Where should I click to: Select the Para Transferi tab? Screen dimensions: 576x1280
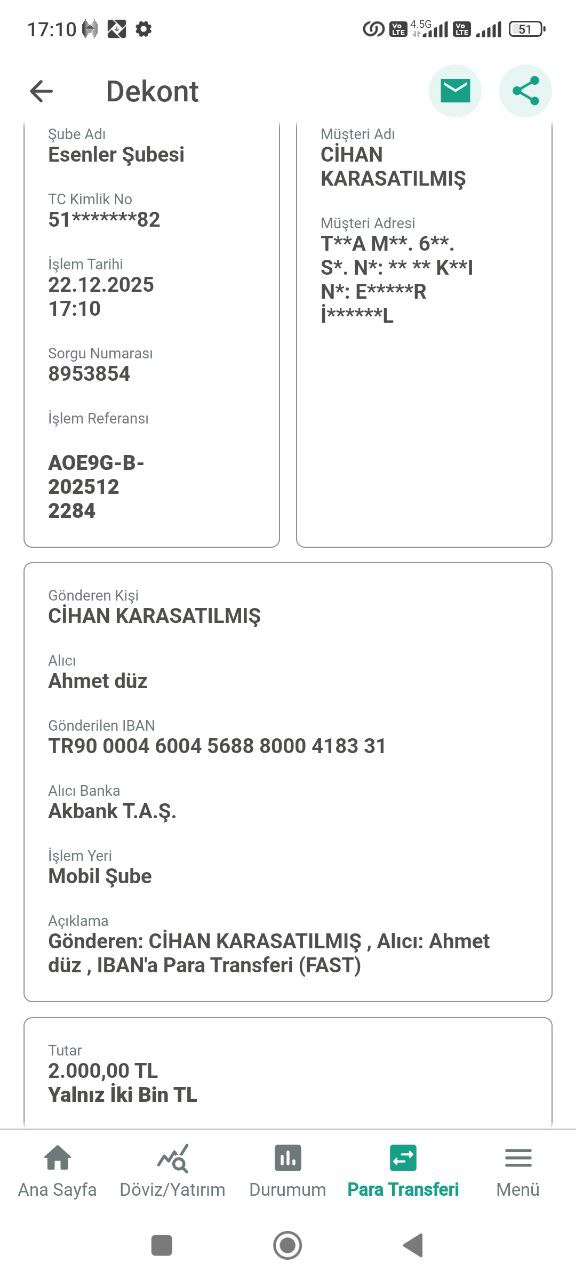coord(403,1171)
